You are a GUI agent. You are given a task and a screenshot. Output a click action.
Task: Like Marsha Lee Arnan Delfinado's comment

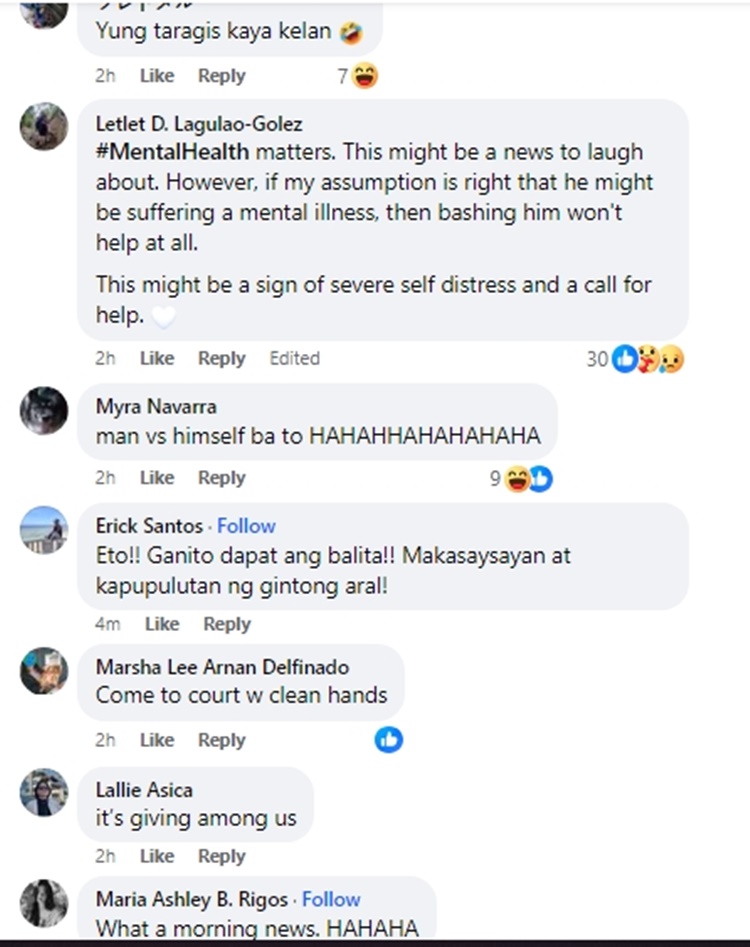point(156,740)
